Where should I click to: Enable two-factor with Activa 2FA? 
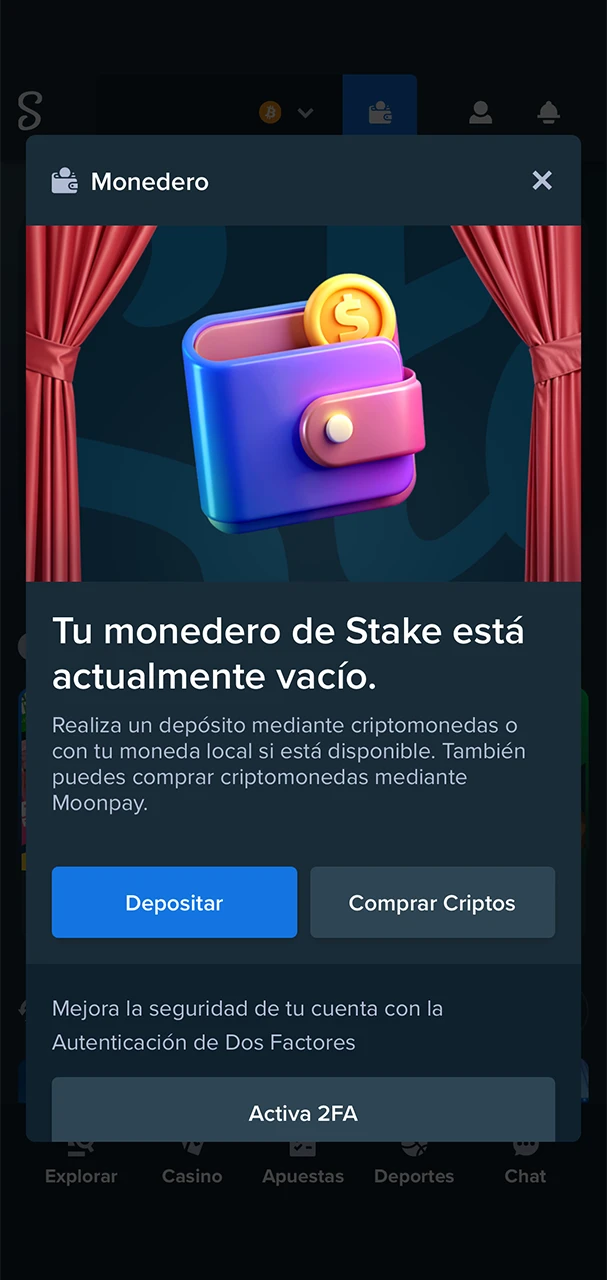click(303, 1112)
